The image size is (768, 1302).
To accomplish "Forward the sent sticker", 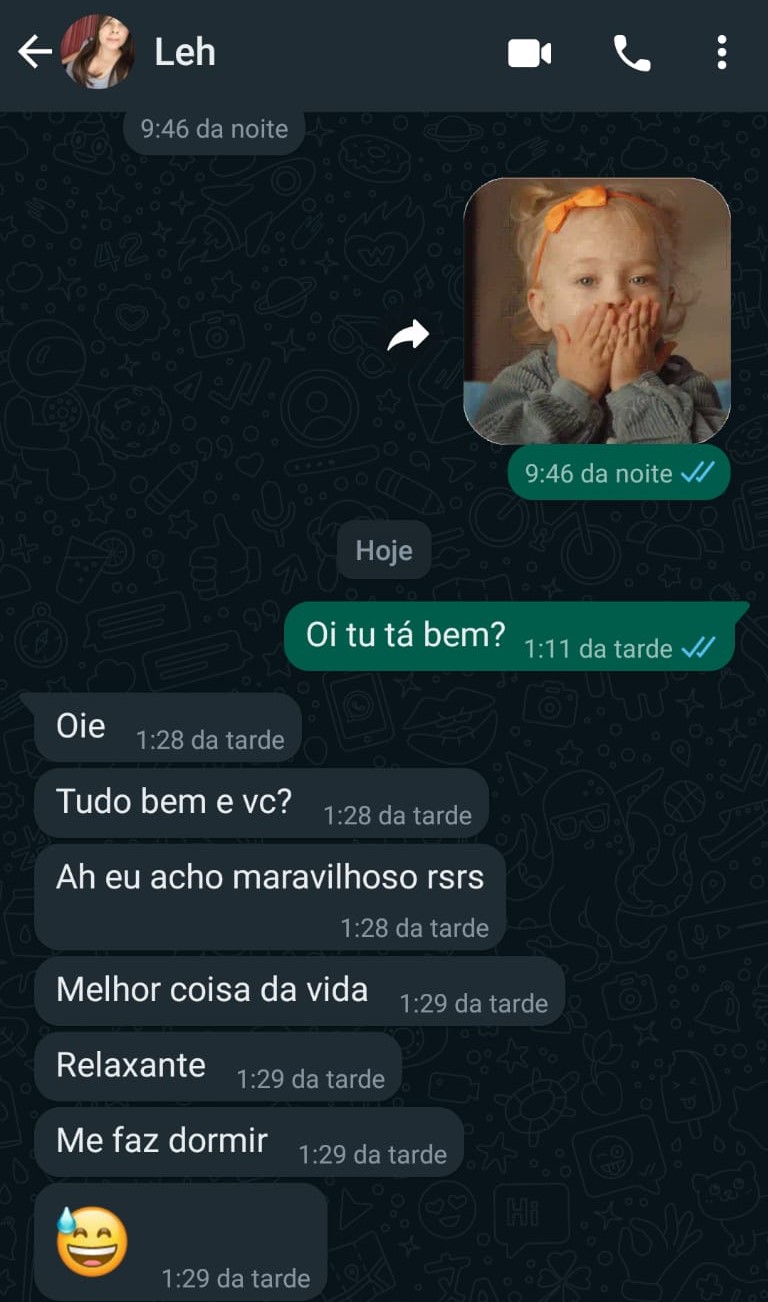I will [408, 336].
